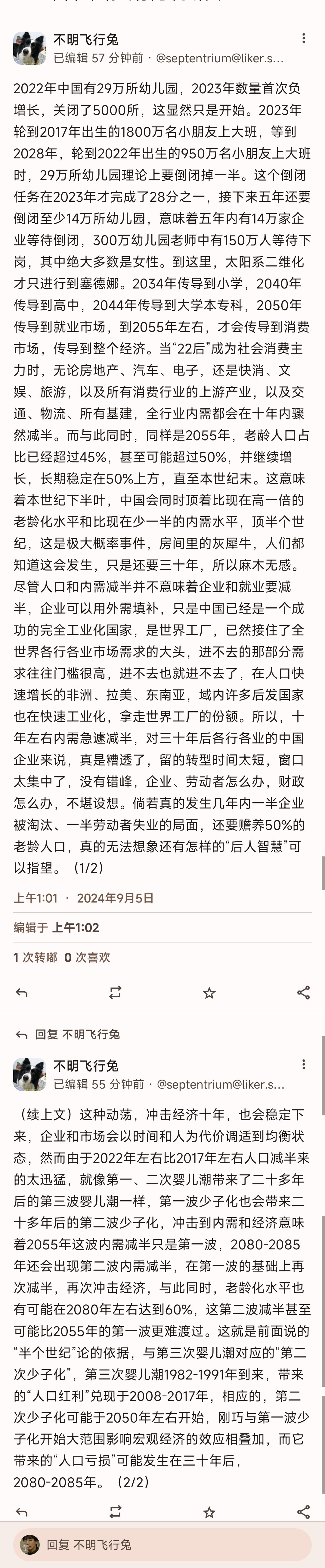
Task: Reply to the first post (1/2)
Action: (x=22, y=993)
